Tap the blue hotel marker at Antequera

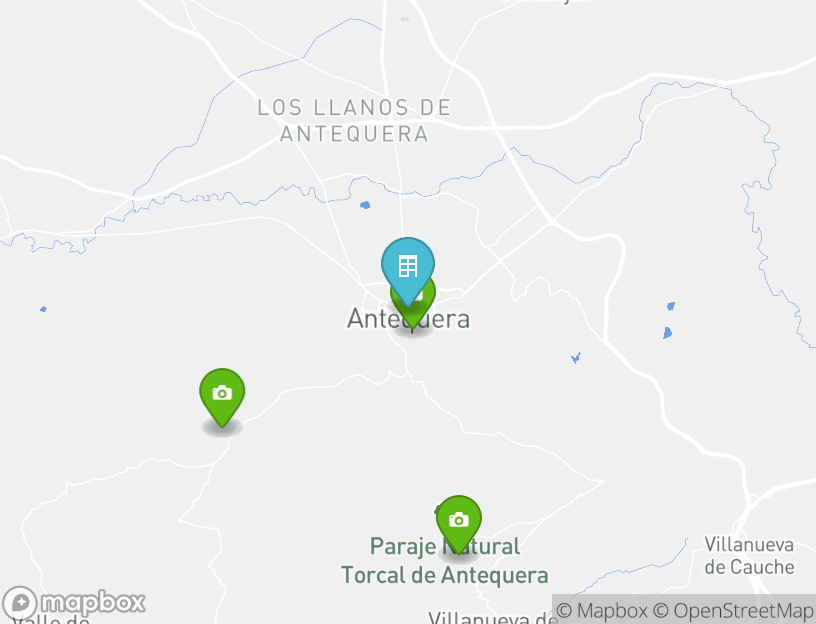point(407,266)
